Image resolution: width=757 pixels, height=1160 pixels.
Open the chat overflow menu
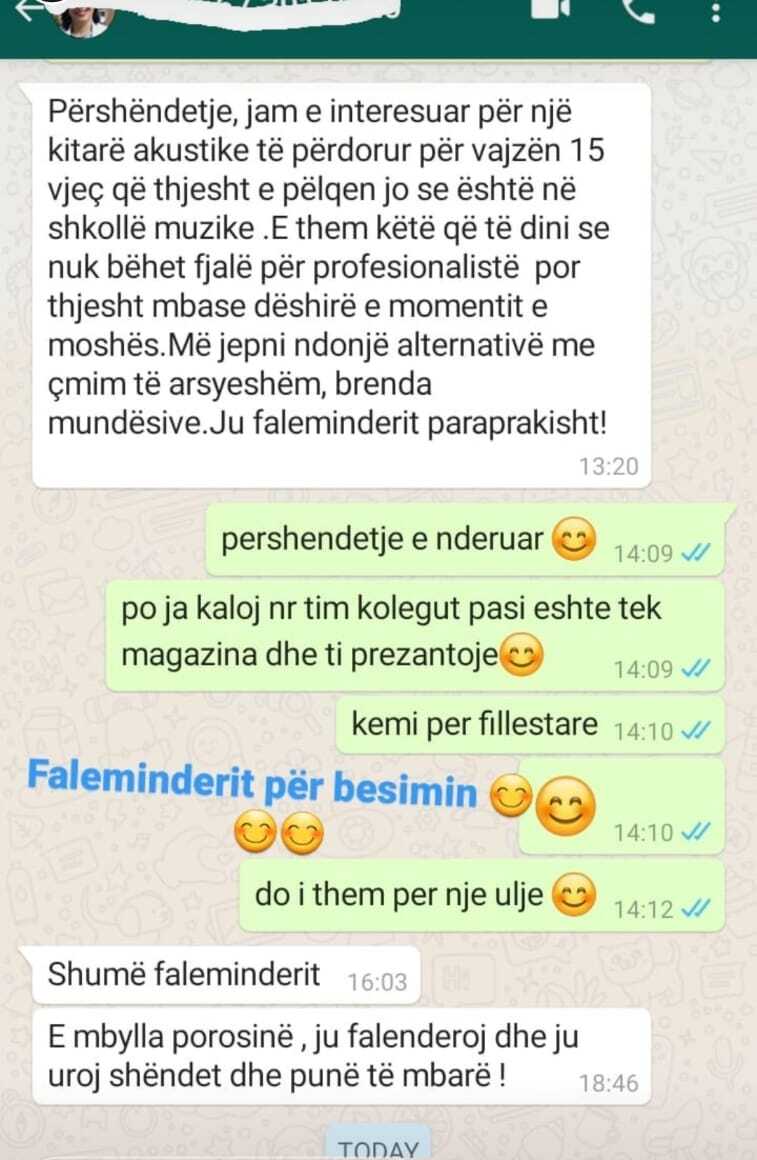click(x=715, y=12)
